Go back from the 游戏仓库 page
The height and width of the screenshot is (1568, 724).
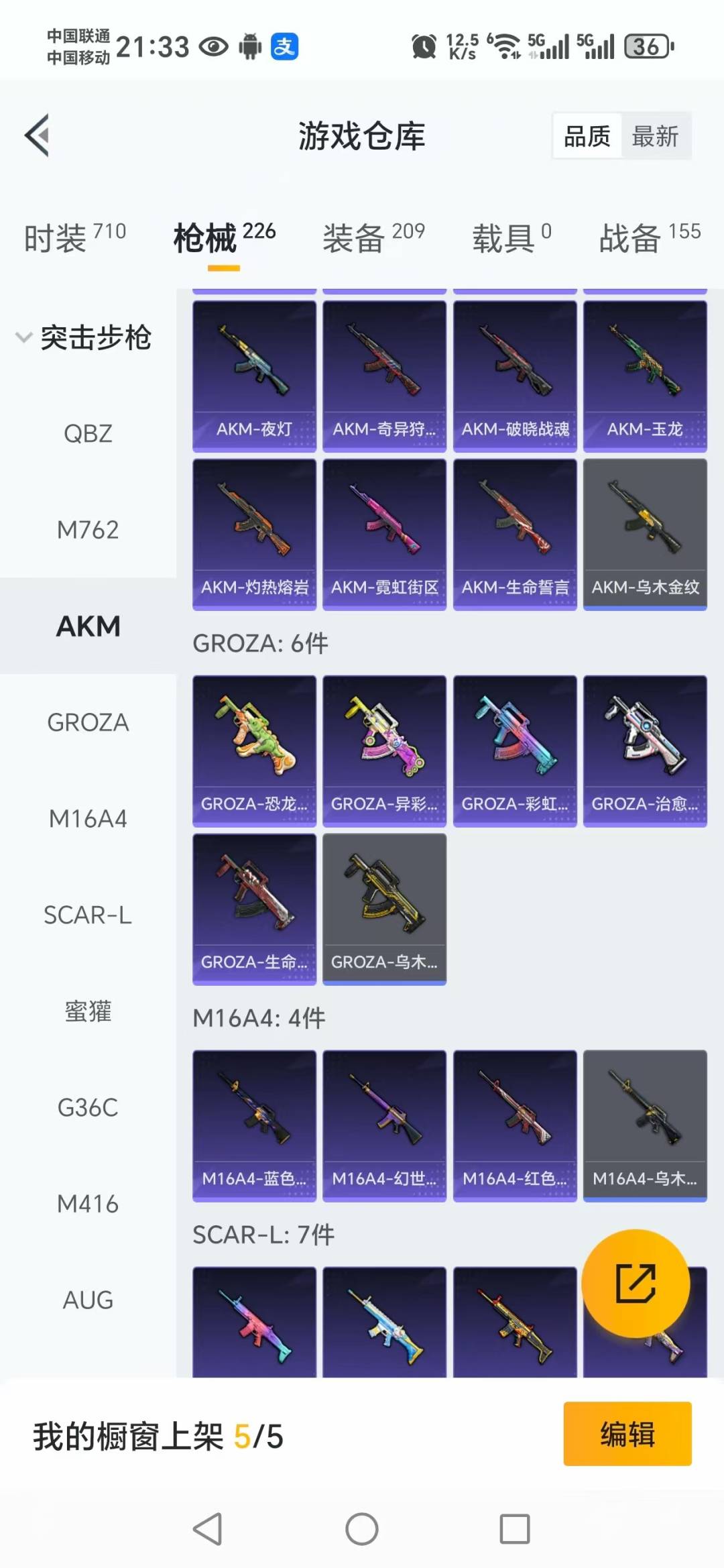pyautogui.click(x=38, y=136)
